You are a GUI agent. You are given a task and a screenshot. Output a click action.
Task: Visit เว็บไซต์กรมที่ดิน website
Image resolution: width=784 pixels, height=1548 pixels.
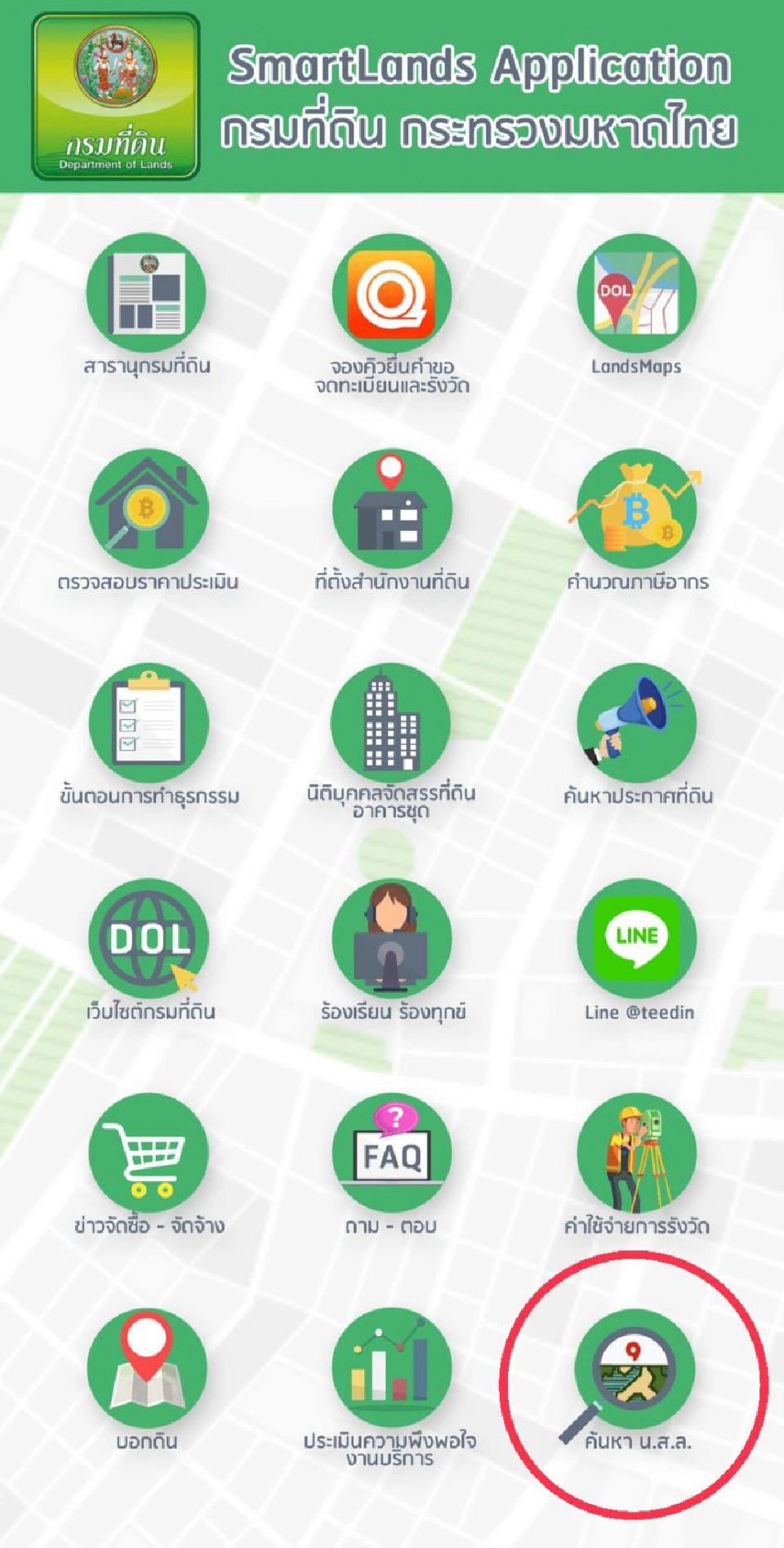point(147,938)
